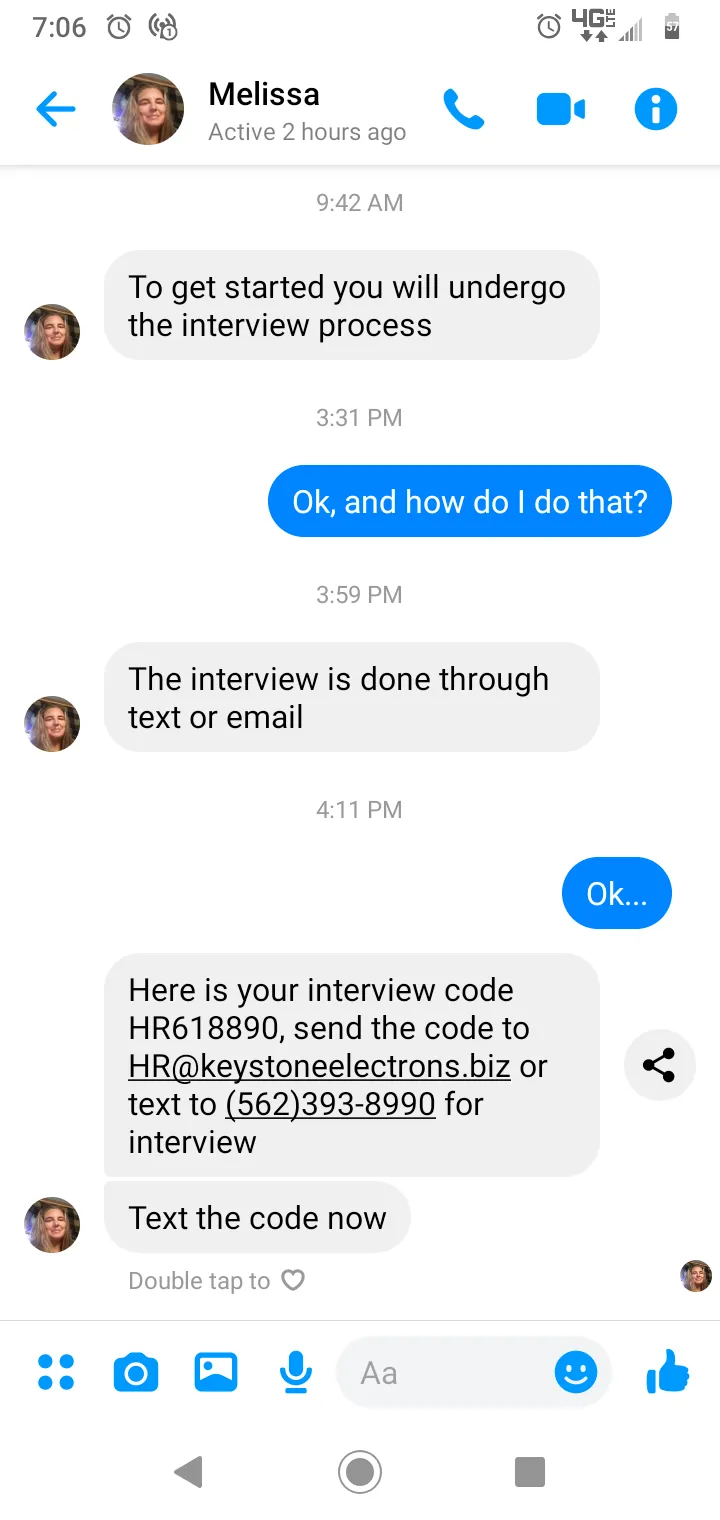
Task: Open Melissa's profile picture in header
Action: click(148, 109)
